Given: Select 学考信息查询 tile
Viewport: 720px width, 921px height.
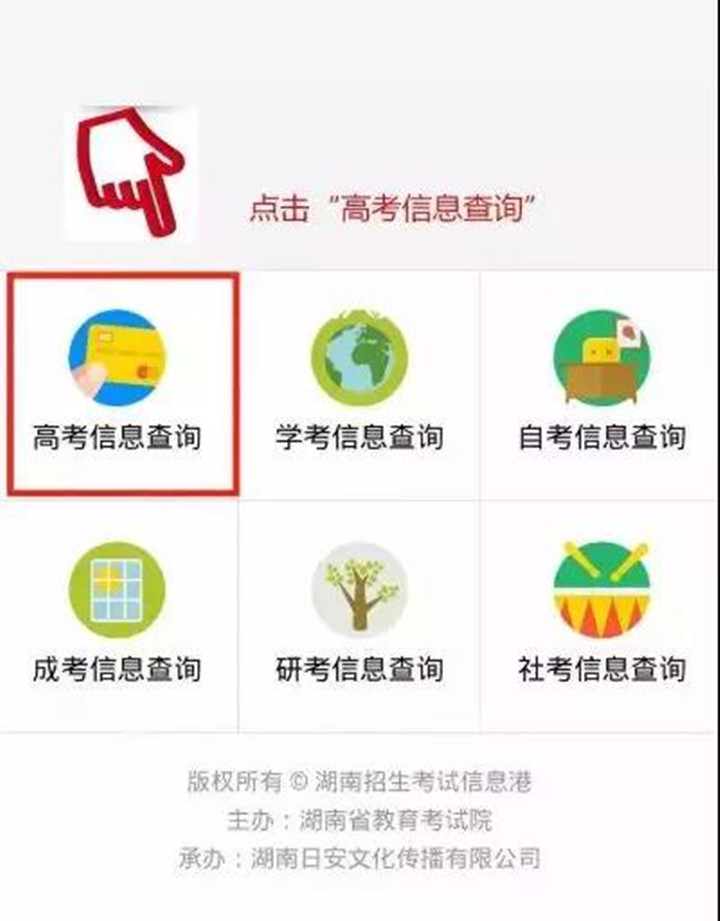Looking at the screenshot, I should pos(360,385).
